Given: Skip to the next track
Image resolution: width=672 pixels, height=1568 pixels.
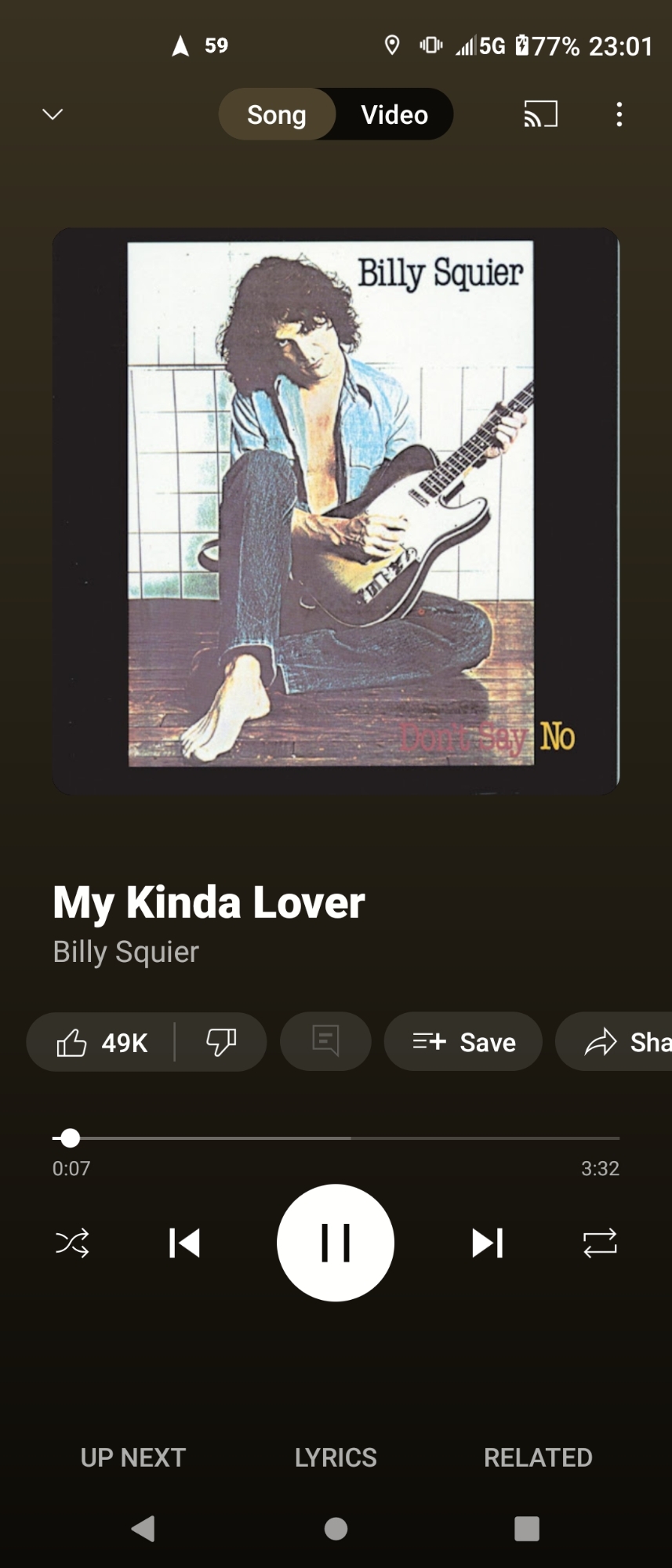Looking at the screenshot, I should click(487, 1243).
